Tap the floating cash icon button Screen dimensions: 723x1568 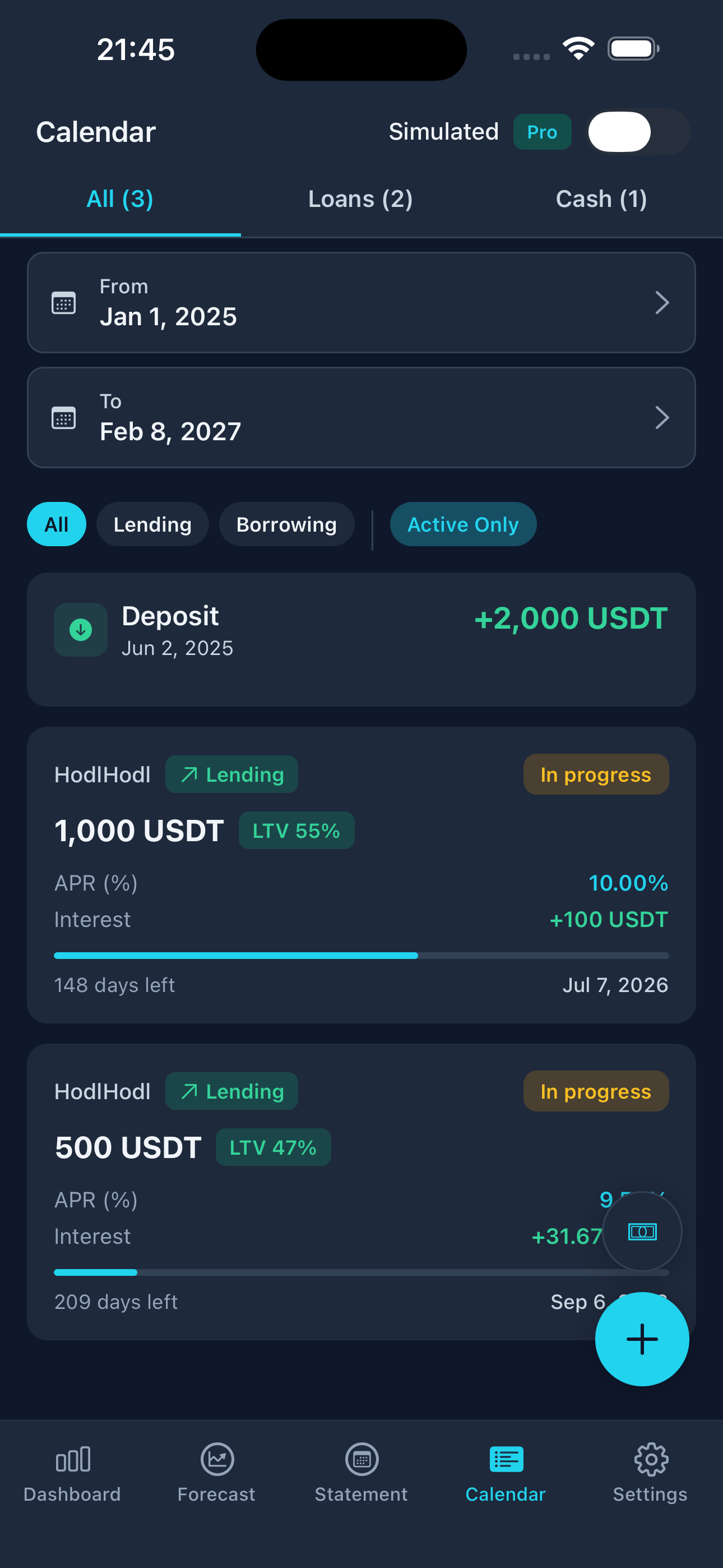[642, 1232]
